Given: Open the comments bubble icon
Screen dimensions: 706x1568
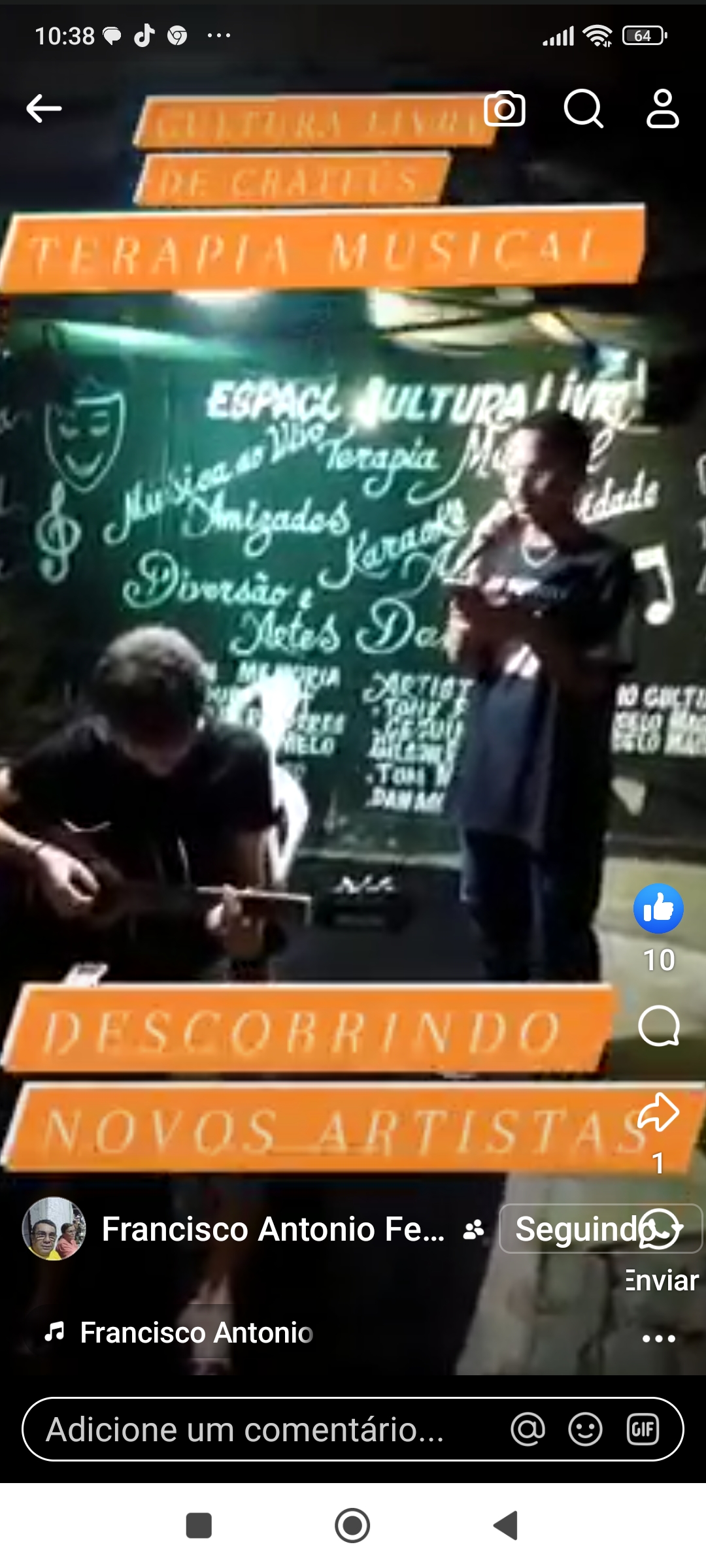Looking at the screenshot, I should click(658, 1026).
